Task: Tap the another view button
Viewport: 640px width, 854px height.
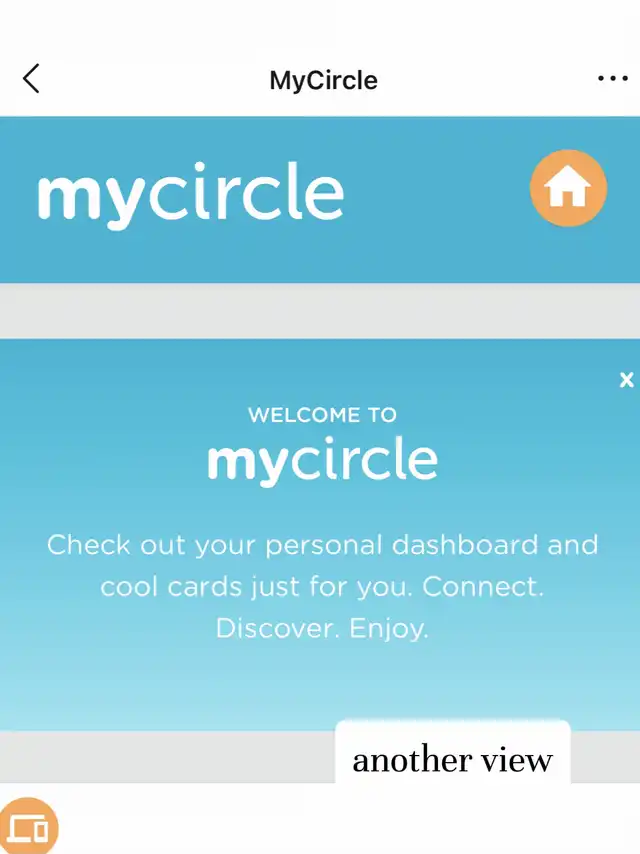Action: coord(452,759)
